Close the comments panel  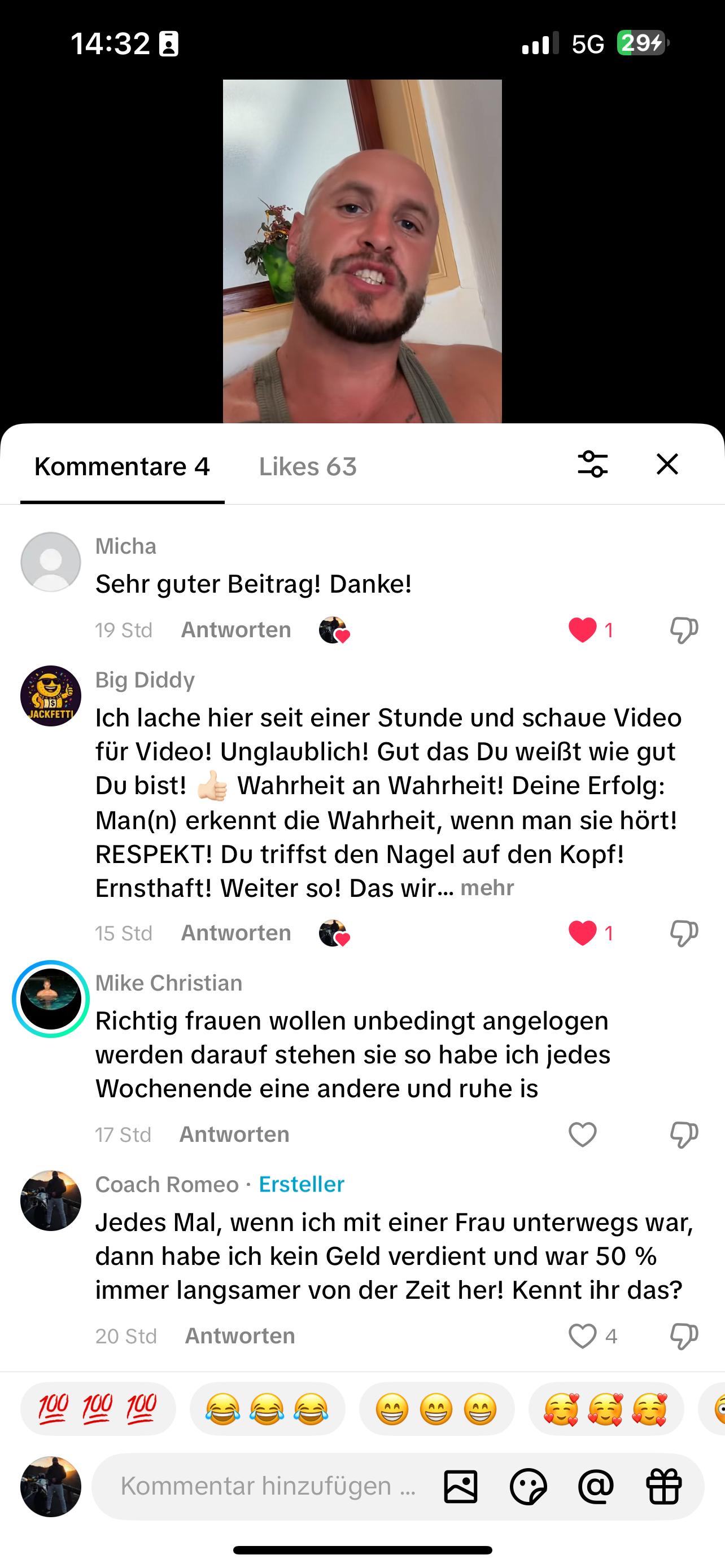pos(667,465)
